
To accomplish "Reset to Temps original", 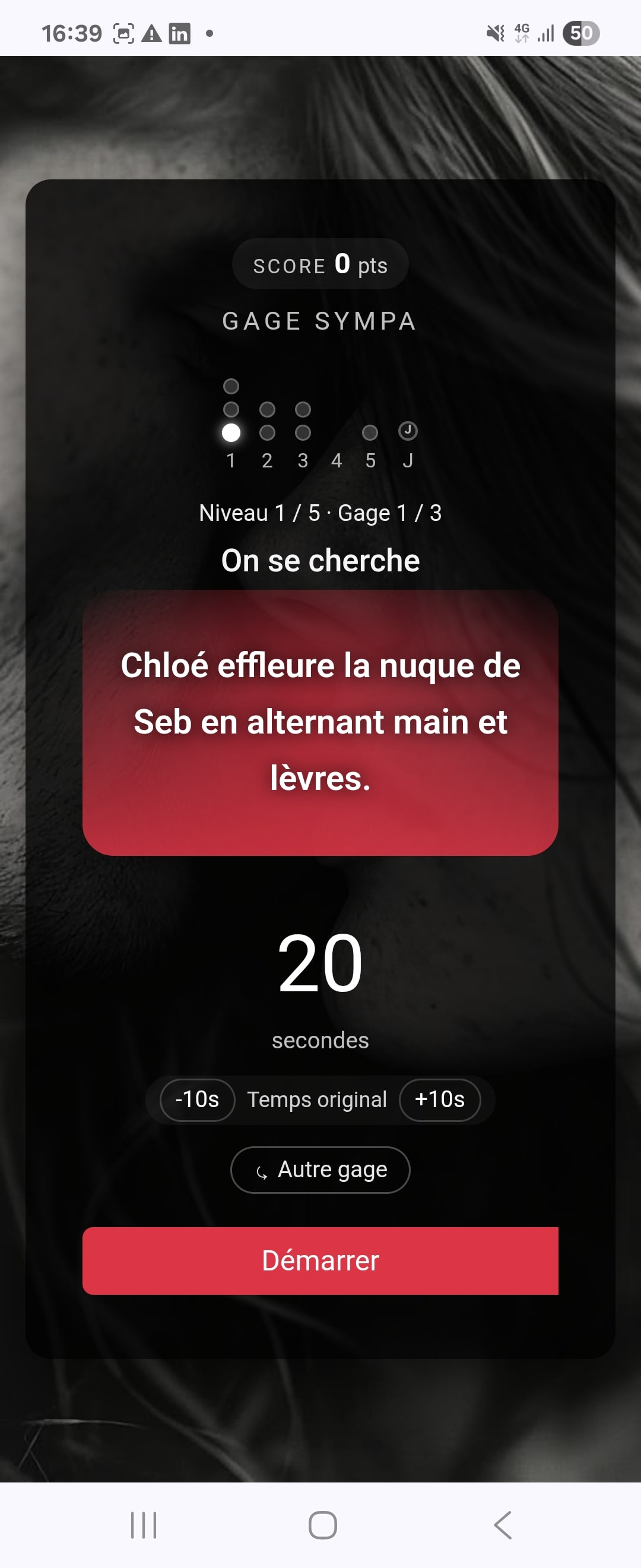I will coord(317,1099).
